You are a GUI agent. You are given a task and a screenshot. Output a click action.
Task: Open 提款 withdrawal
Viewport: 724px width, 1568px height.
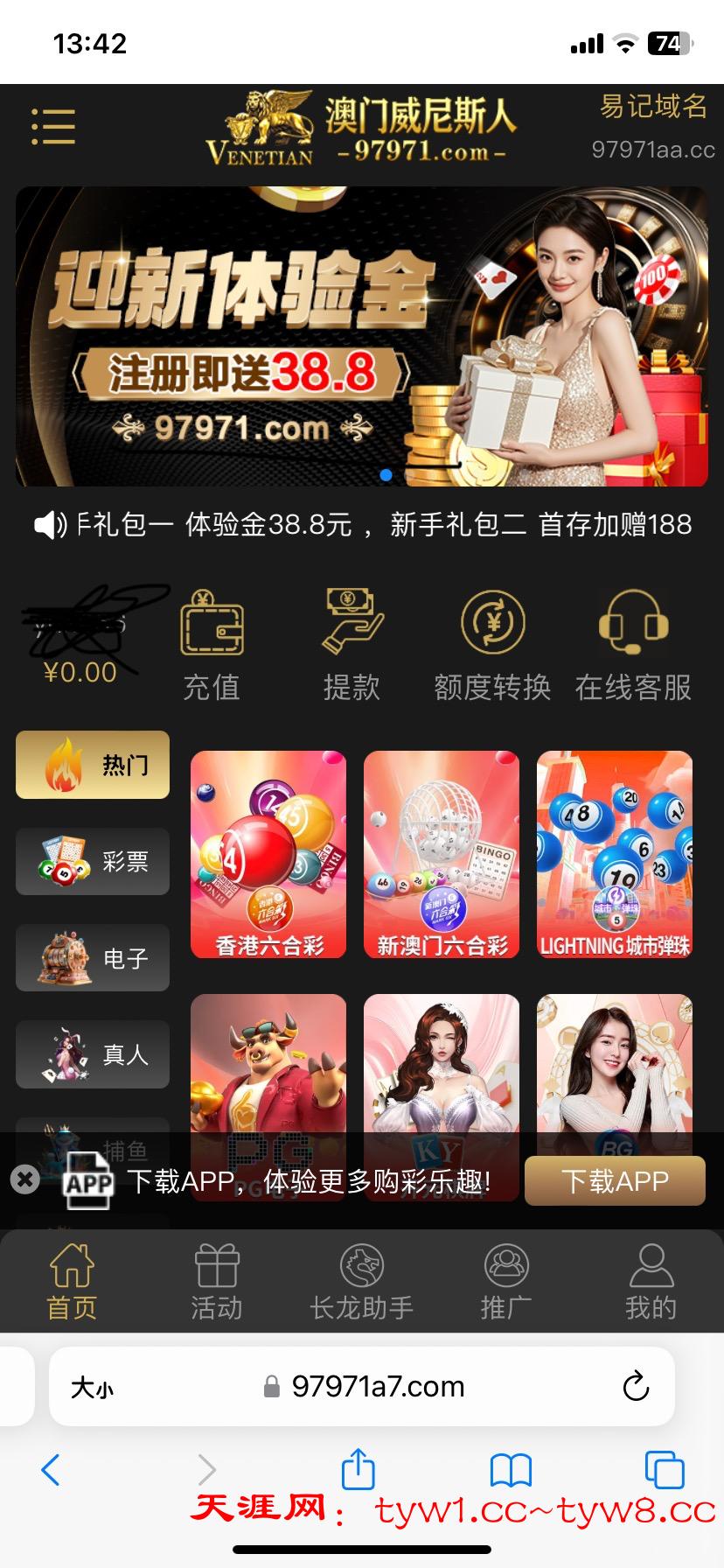pyautogui.click(x=352, y=646)
